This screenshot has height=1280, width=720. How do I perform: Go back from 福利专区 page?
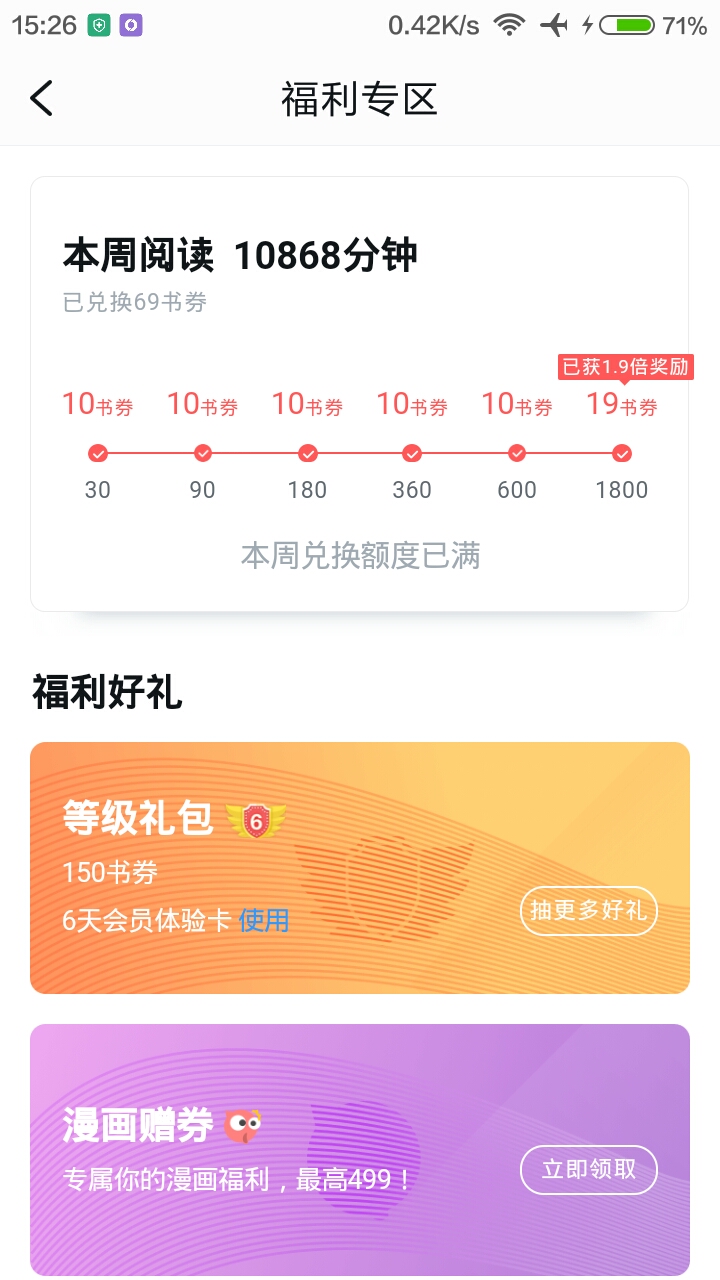(41, 99)
